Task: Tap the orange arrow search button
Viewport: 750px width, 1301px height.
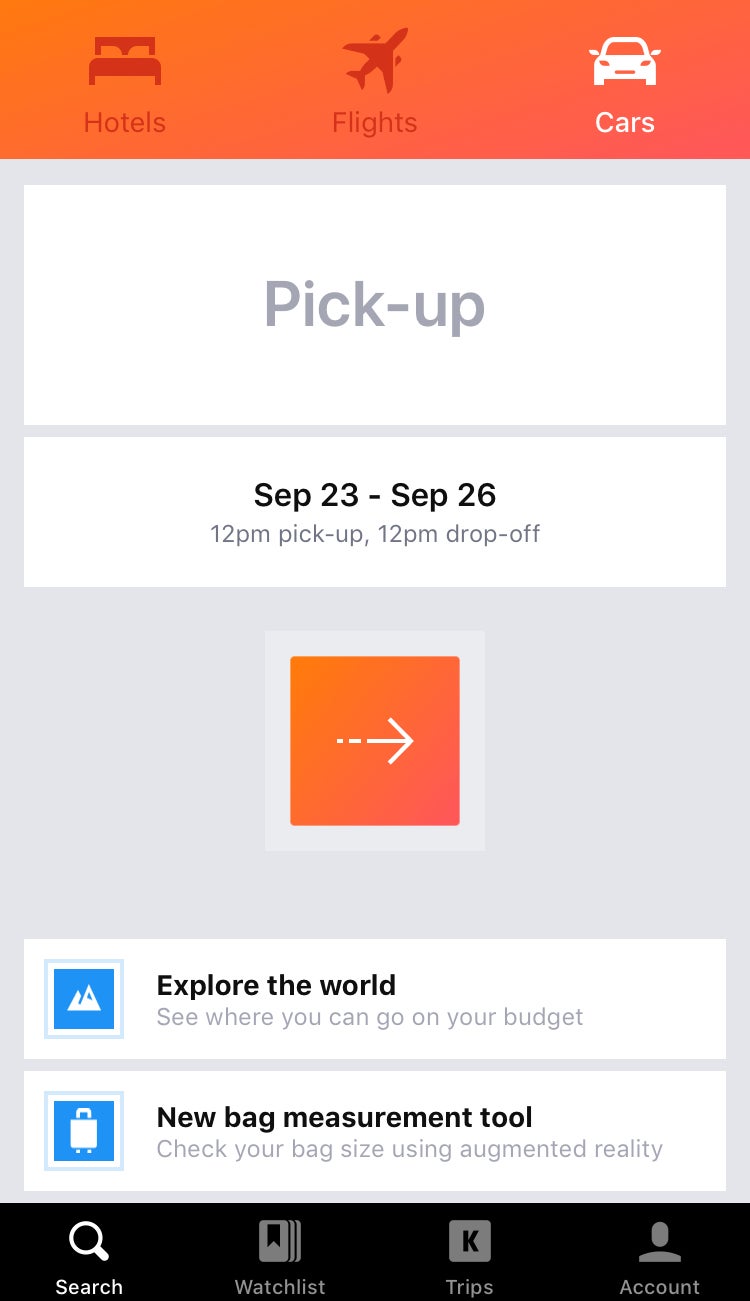Action: pyautogui.click(x=375, y=741)
